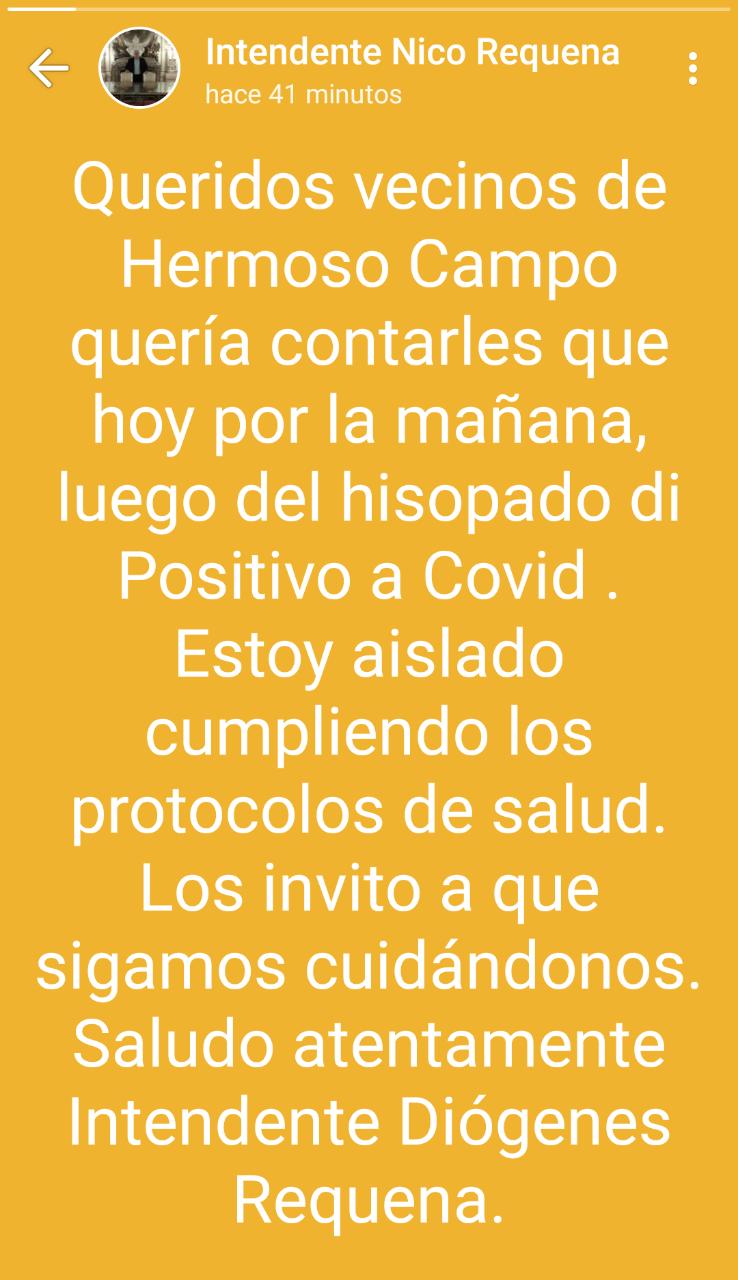The width and height of the screenshot is (738, 1280).
Task: Open the three-dot overflow menu
Action: coord(692,68)
